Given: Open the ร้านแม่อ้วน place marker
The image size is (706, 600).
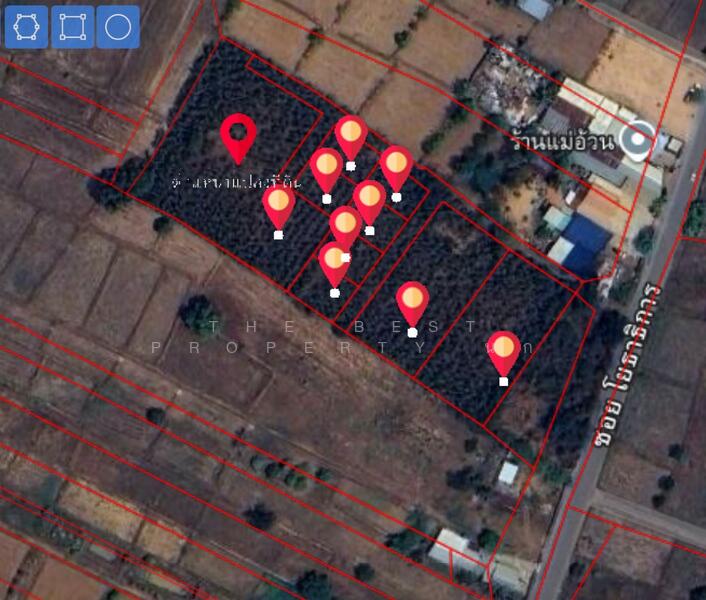Looking at the screenshot, I should [x=635, y=141].
